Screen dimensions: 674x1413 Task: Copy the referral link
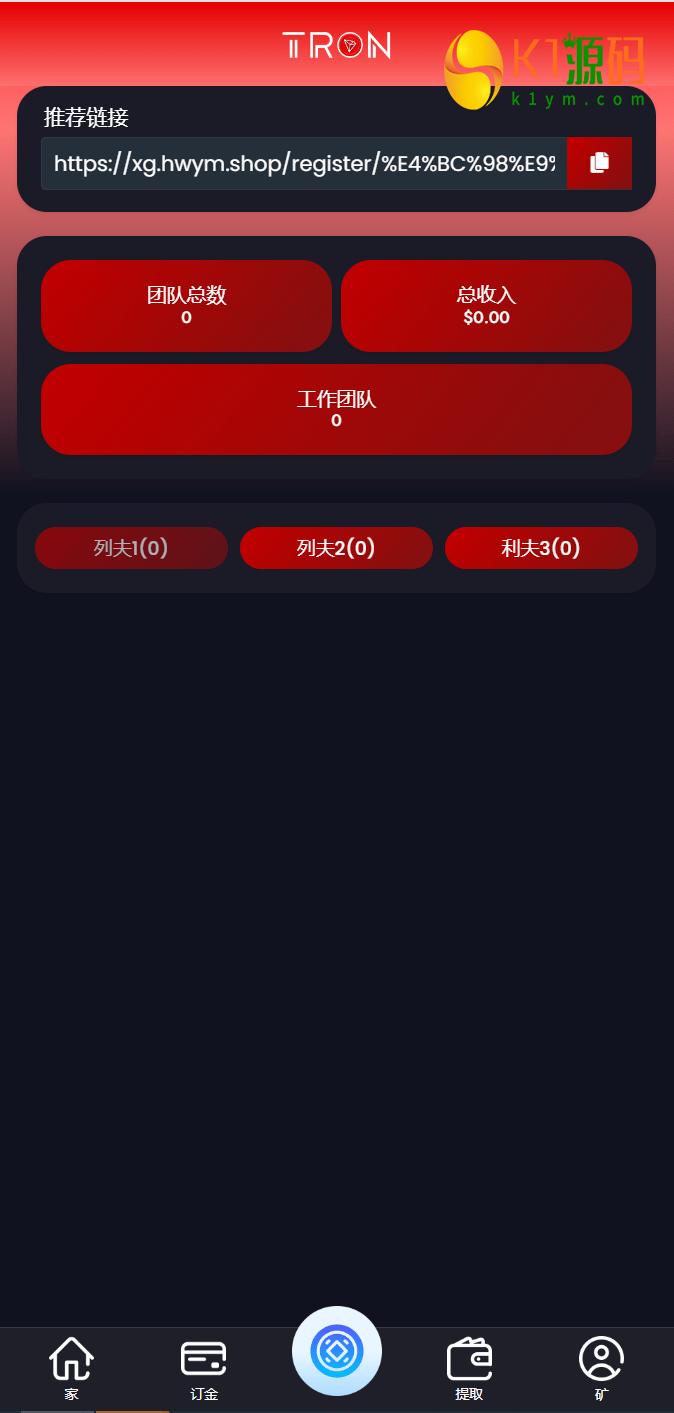[599, 163]
